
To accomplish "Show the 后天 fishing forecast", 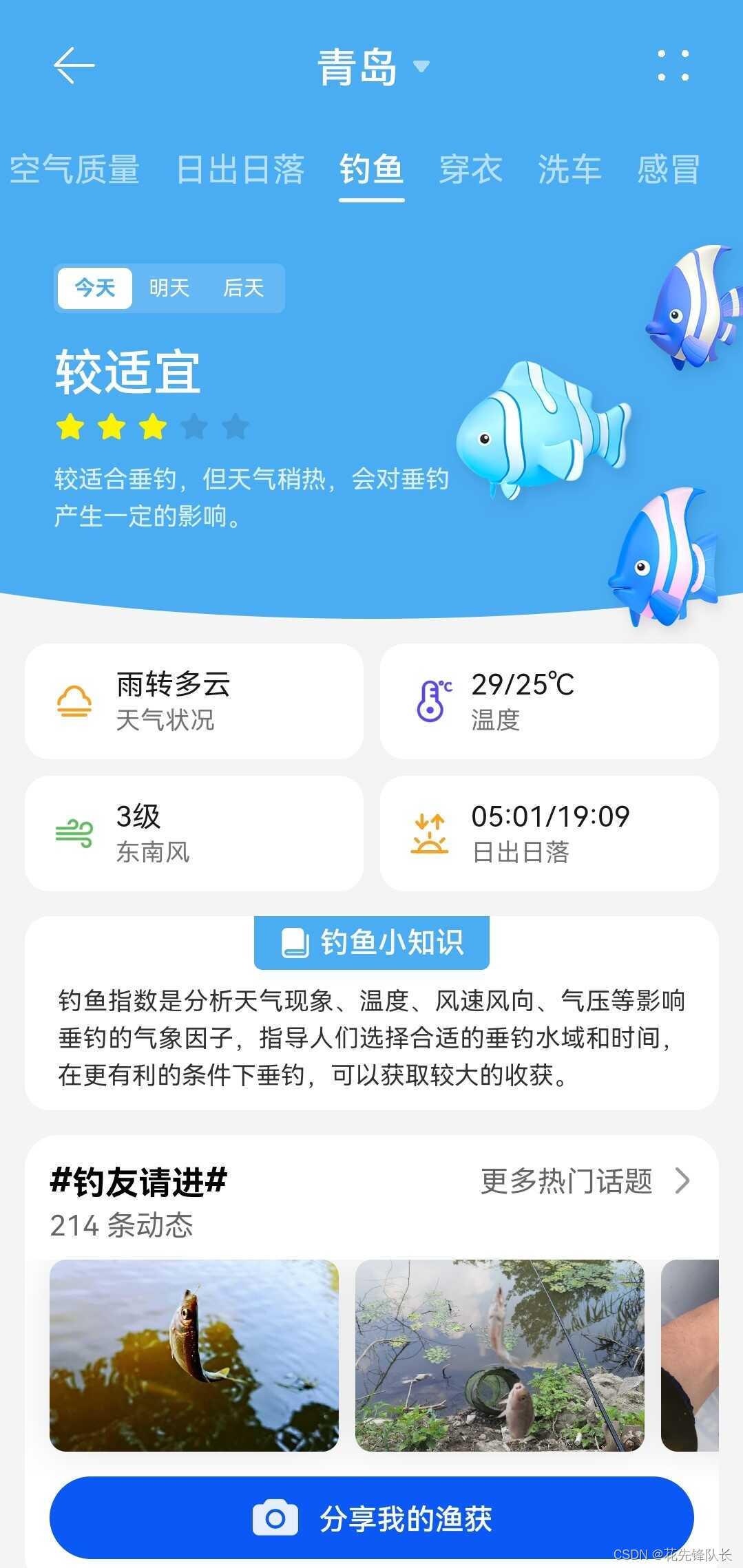I will (x=244, y=288).
